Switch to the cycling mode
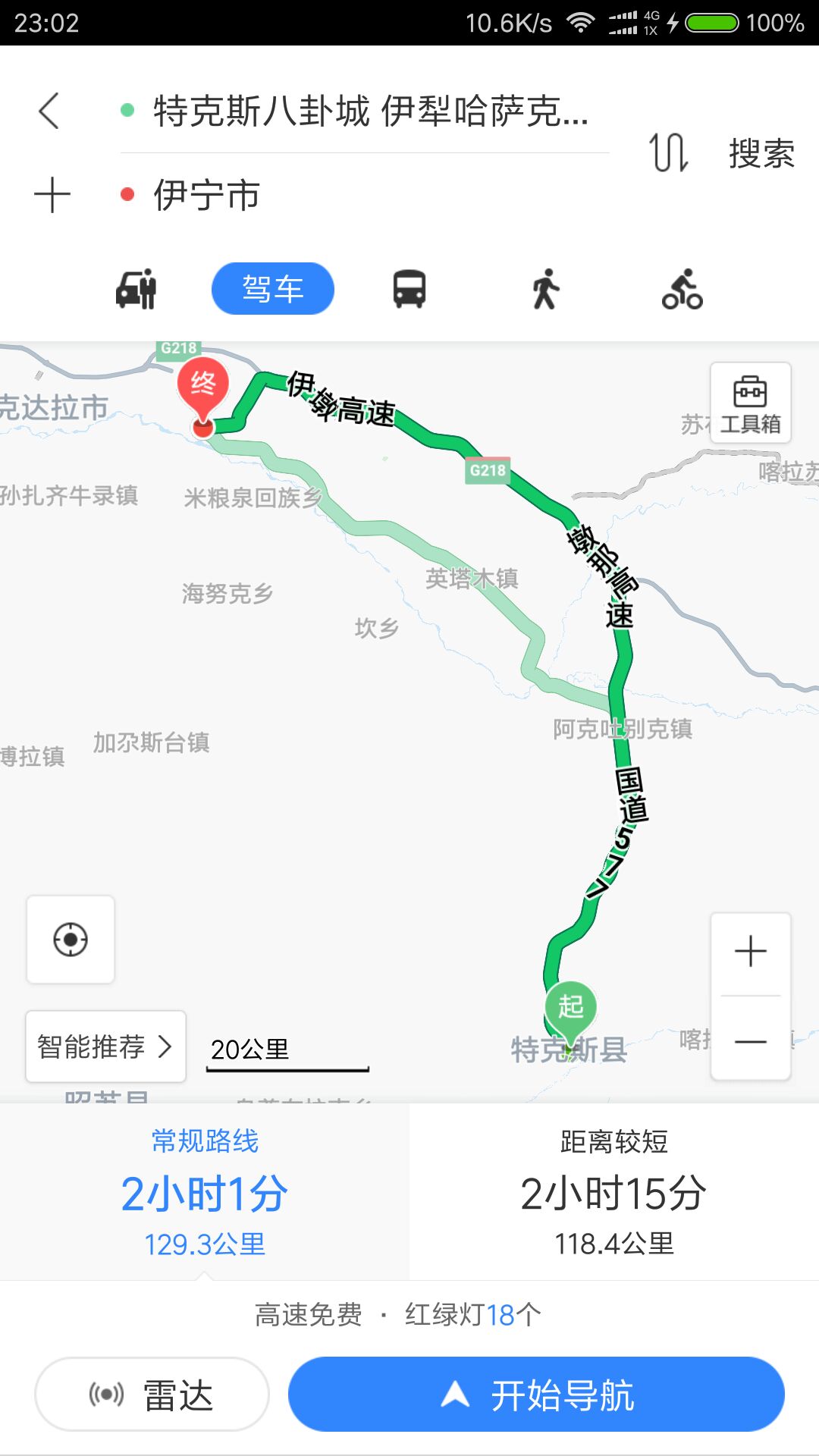Image resolution: width=819 pixels, height=1456 pixels. click(x=682, y=289)
